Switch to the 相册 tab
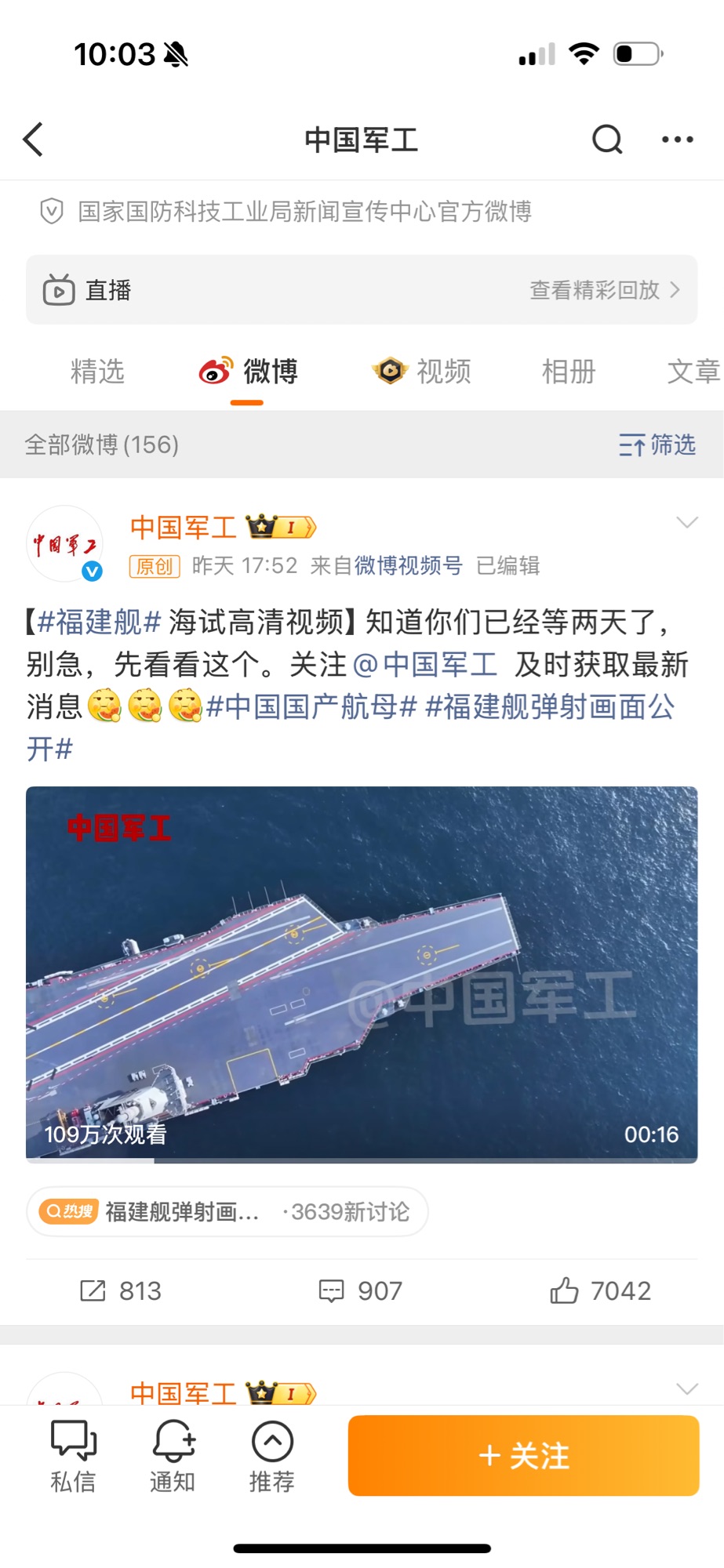The height and width of the screenshot is (1568, 724). [x=569, y=371]
